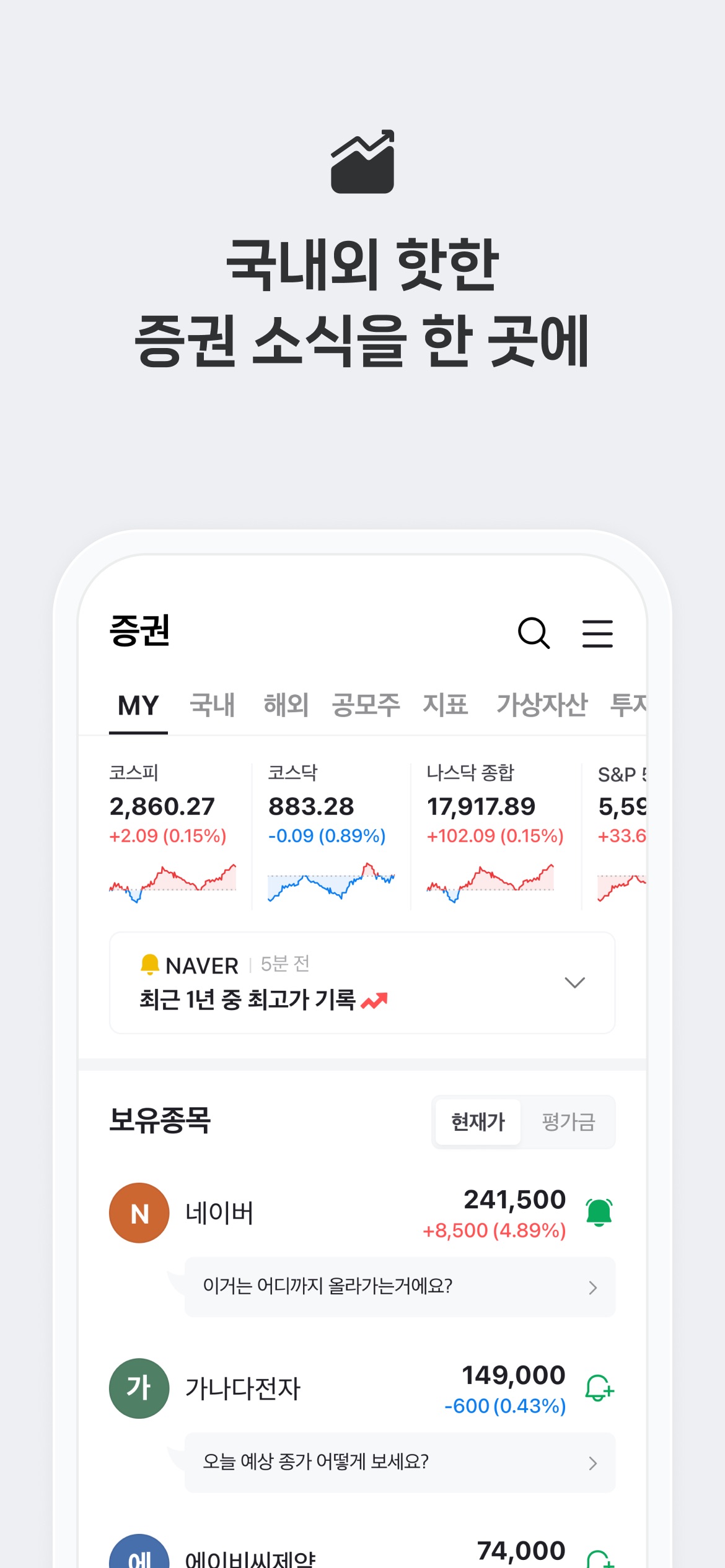725x1568 pixels.
Task: Tap the orange N avatar for 네이버
Action: [139, 1212]
